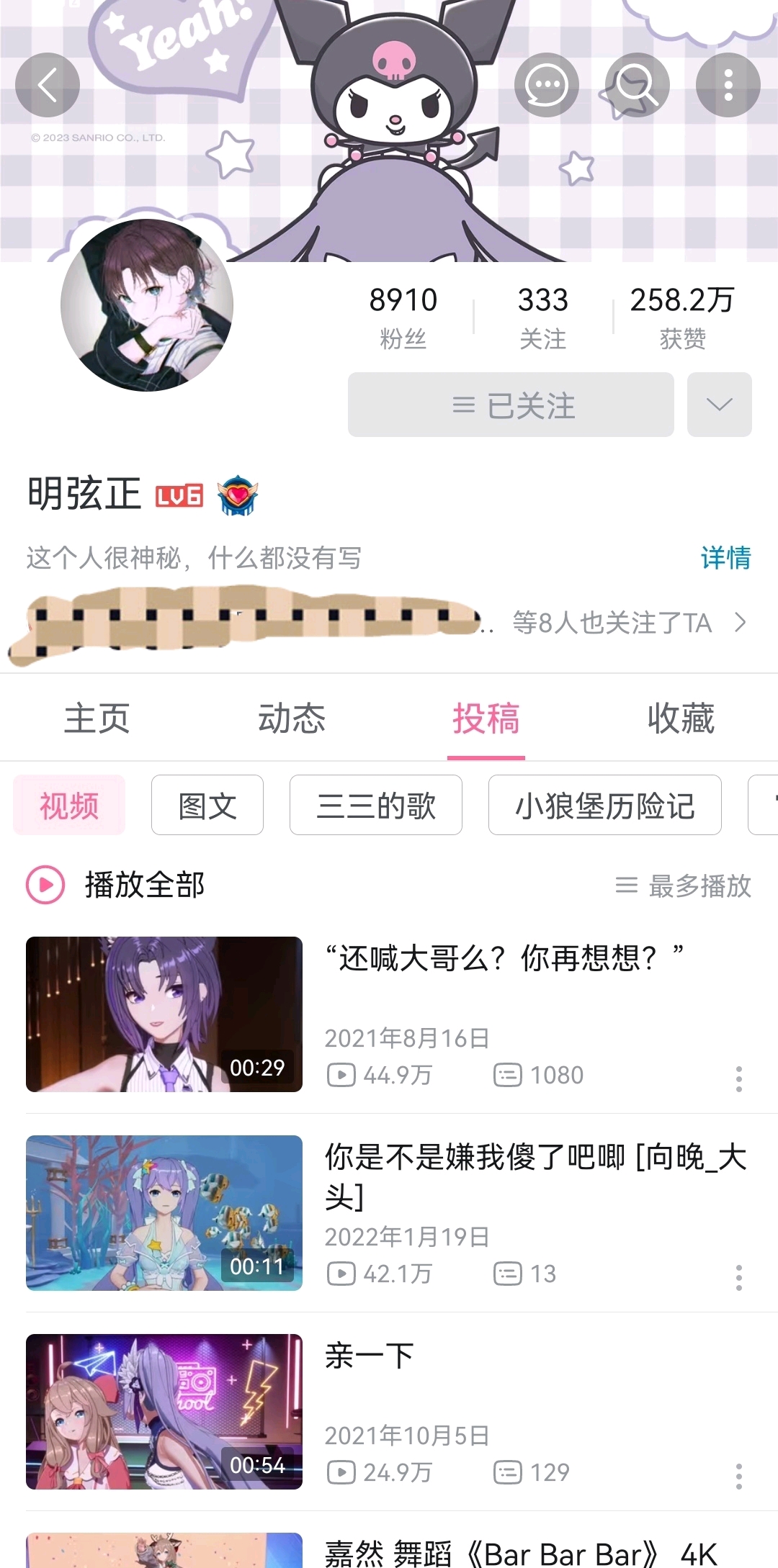Open the user's profile avatar

coord(147,305)
